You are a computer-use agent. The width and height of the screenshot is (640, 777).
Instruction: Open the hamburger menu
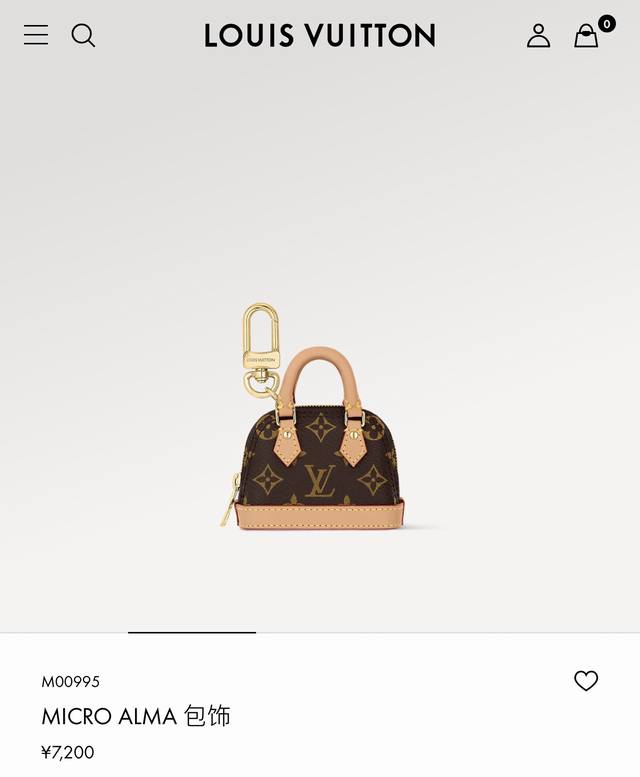point(36,35)
